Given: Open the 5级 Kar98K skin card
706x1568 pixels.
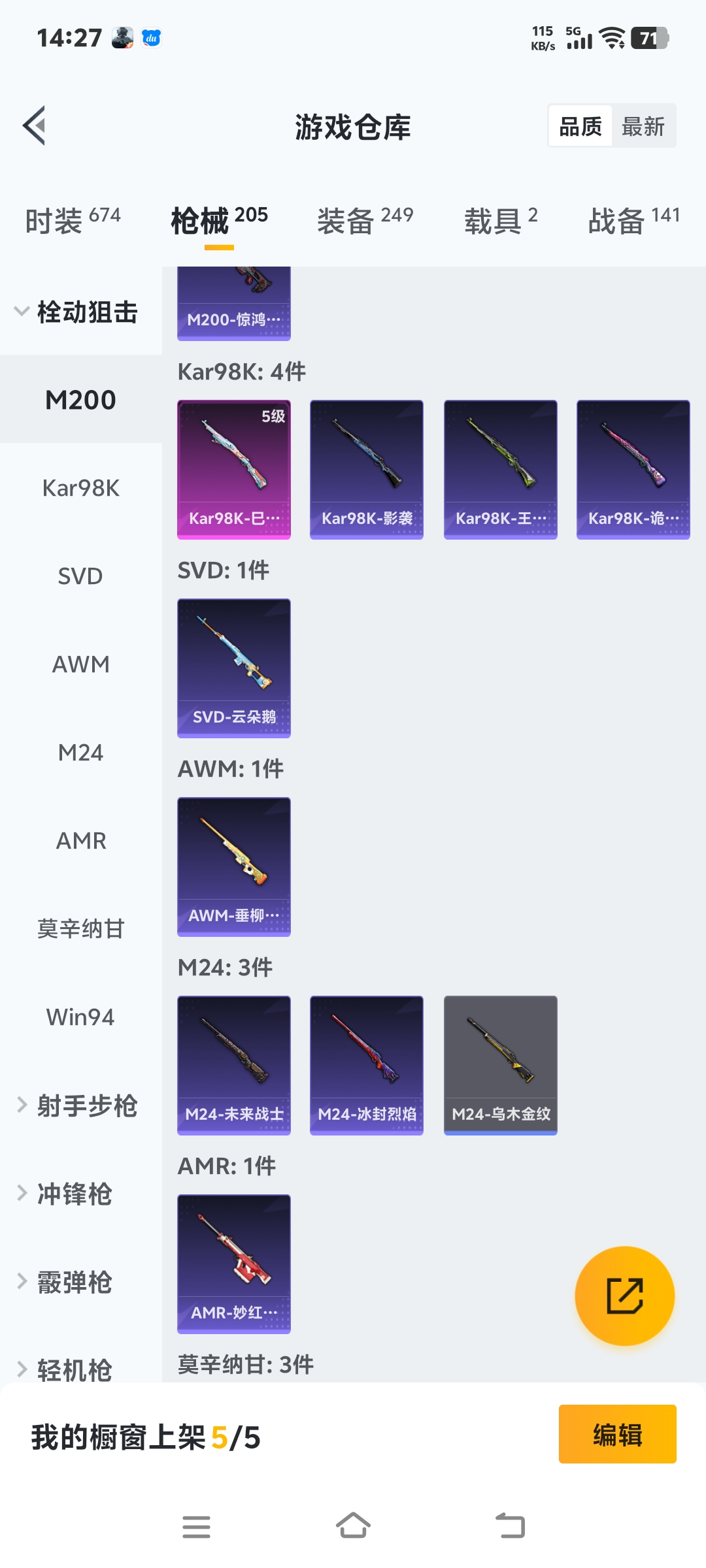Looking at the screenshot, I should [234, 469].
